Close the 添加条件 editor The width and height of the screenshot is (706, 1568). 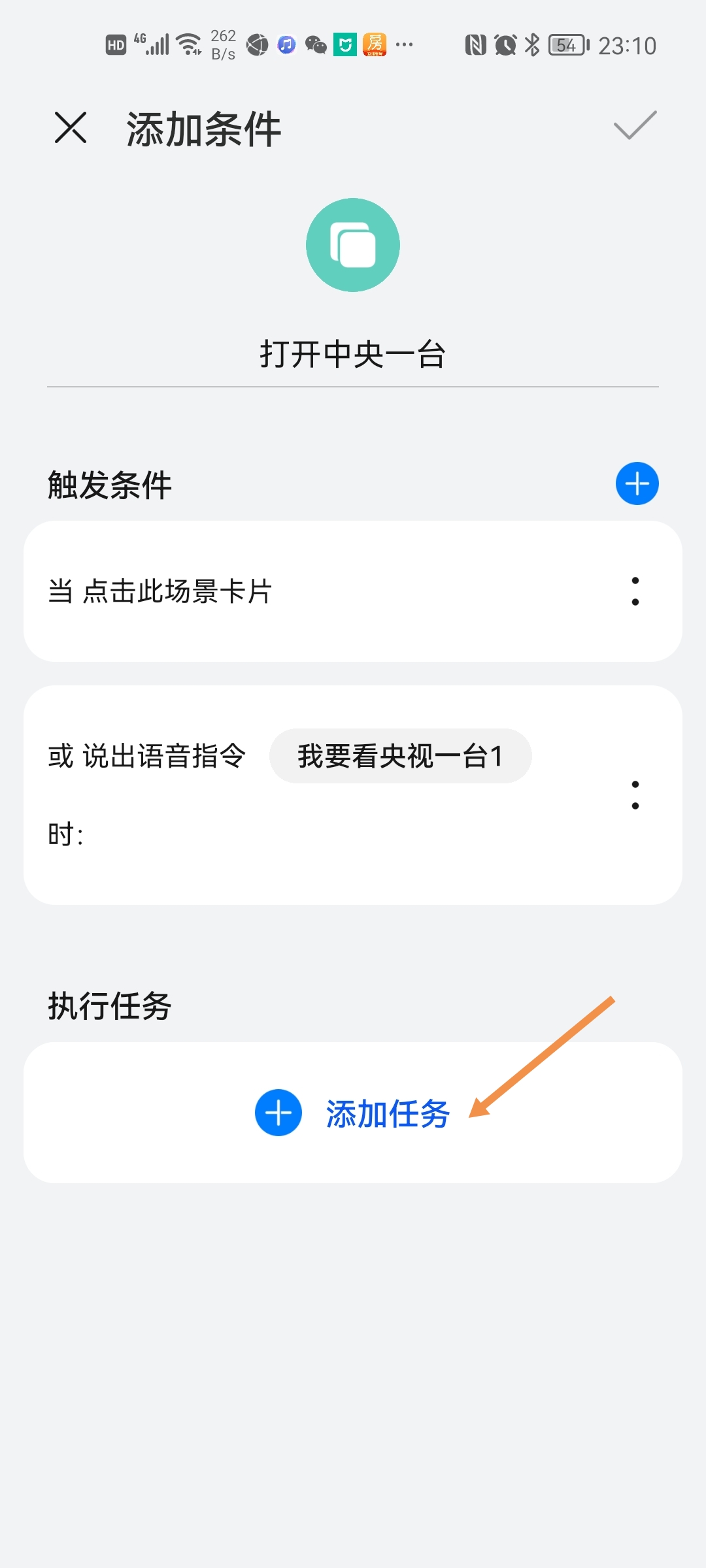[x=73, y=127]
